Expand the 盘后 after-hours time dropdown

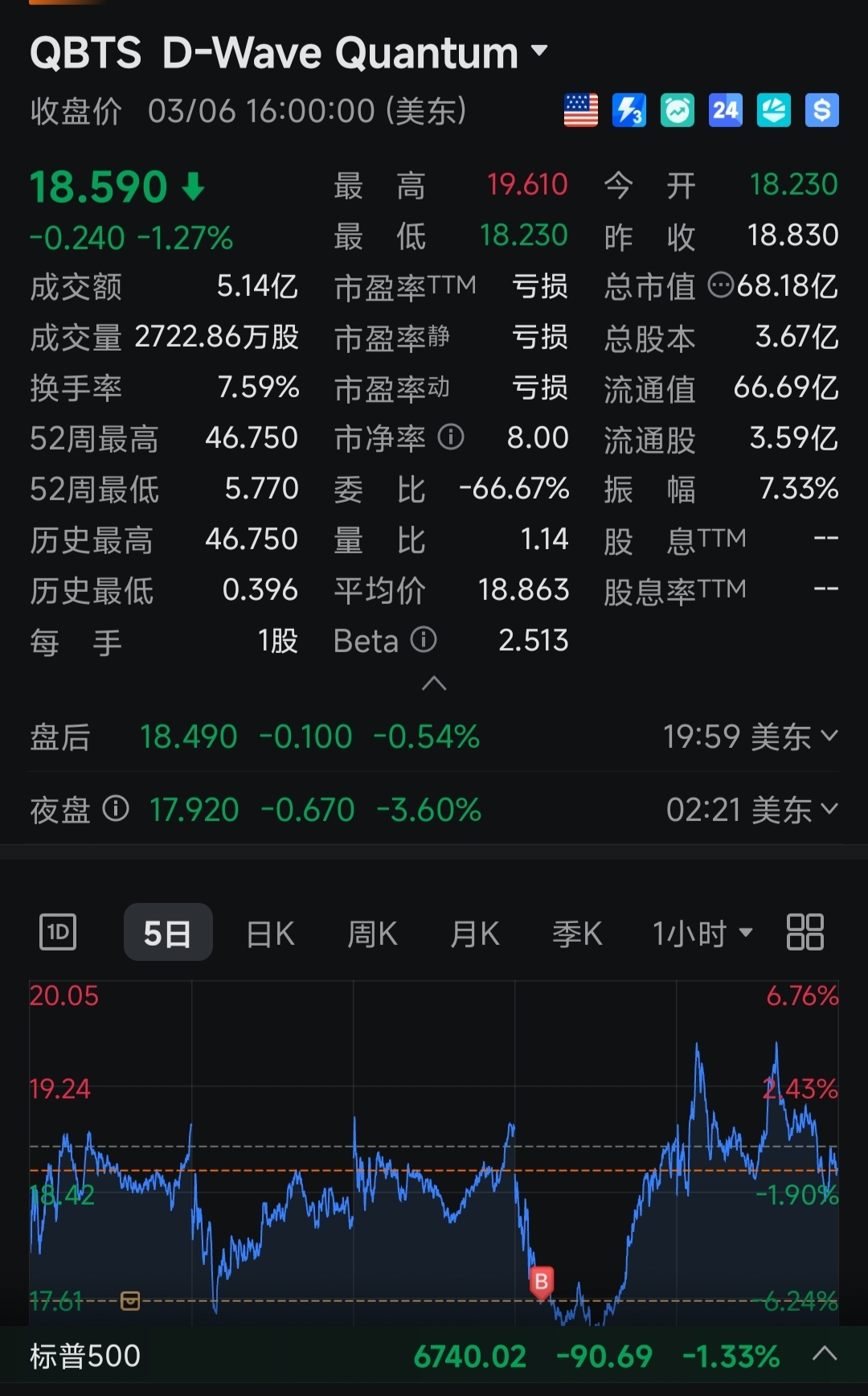pos(829,736)
